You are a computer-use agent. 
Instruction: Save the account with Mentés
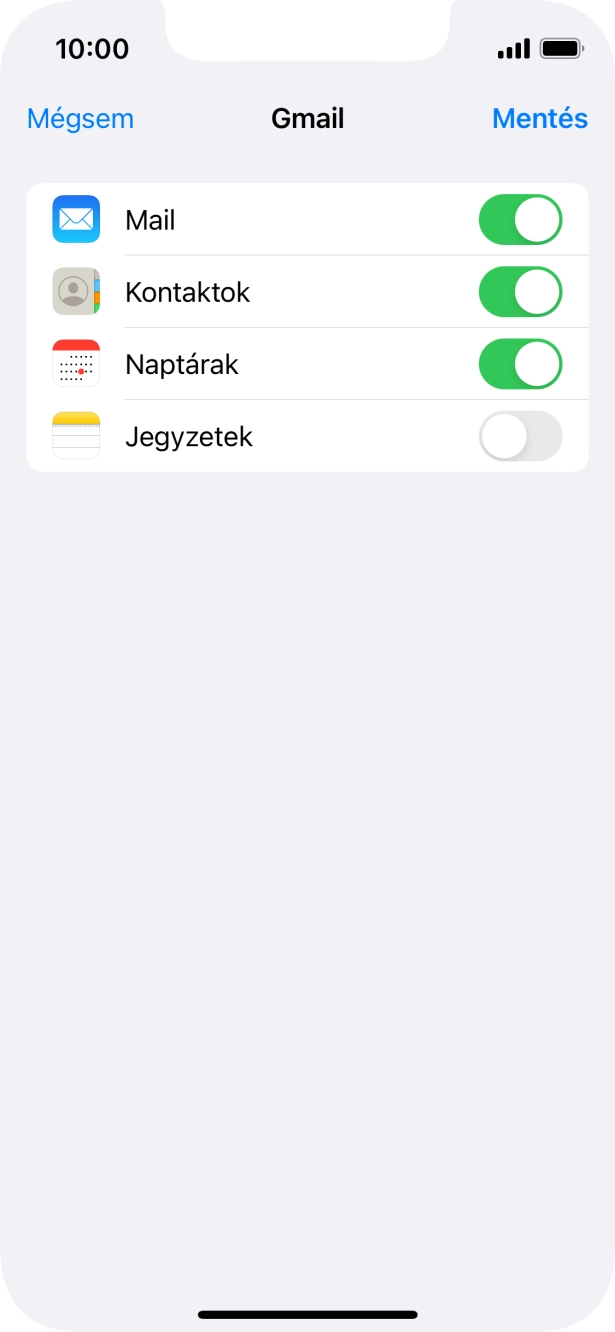[539, 118]
